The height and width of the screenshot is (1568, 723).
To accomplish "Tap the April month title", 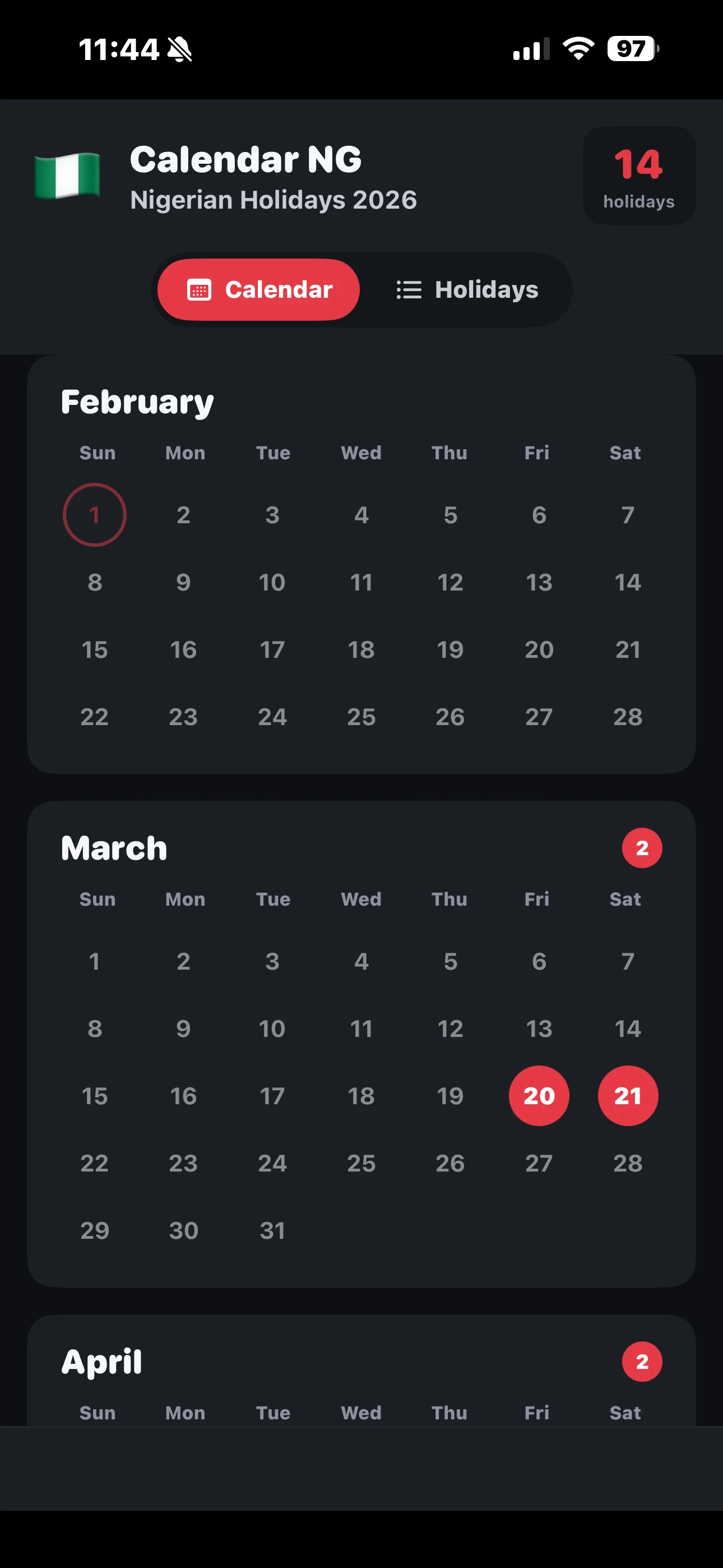I will point(101,1362).
